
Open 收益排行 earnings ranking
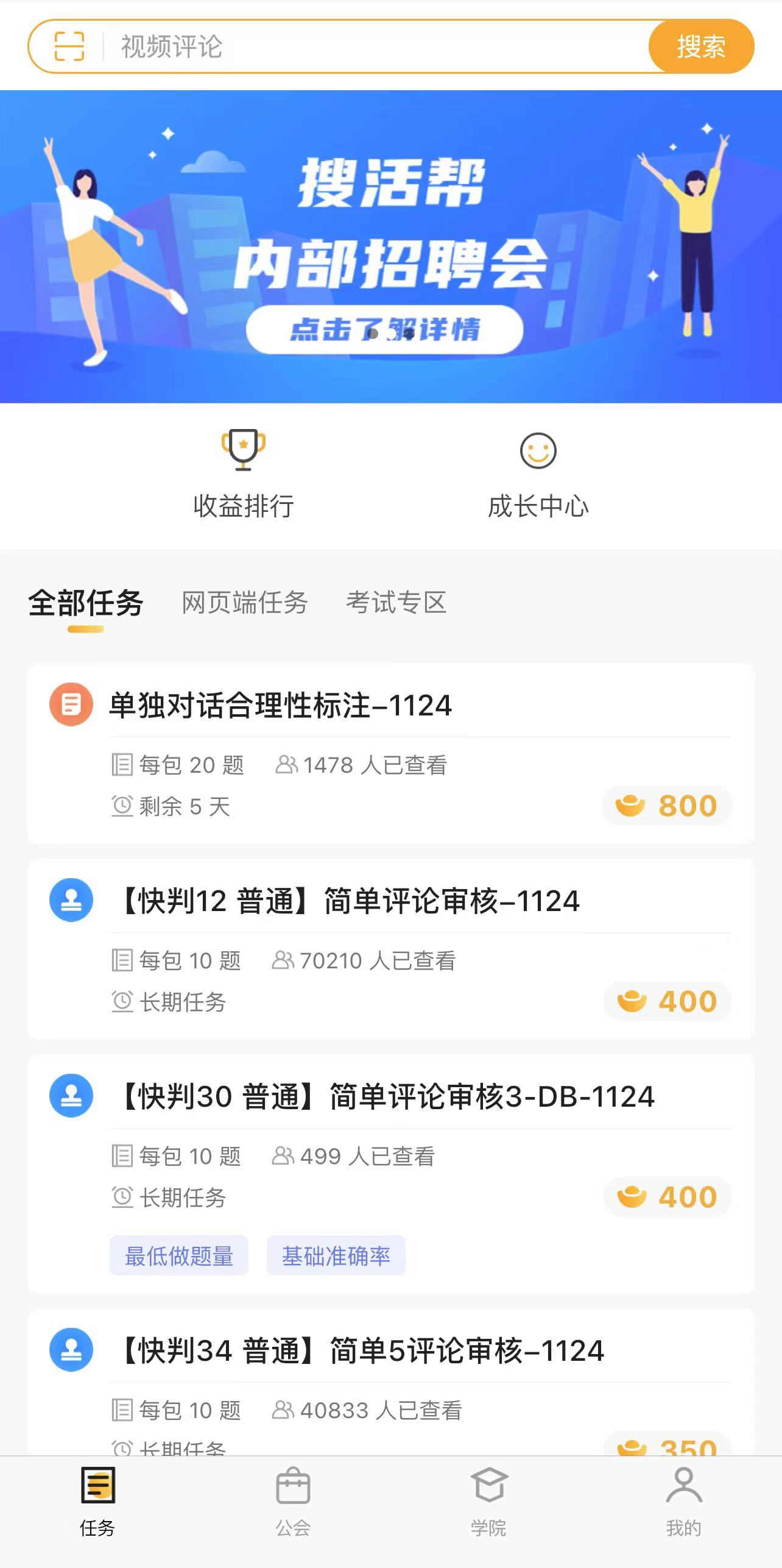pos(244,475)
